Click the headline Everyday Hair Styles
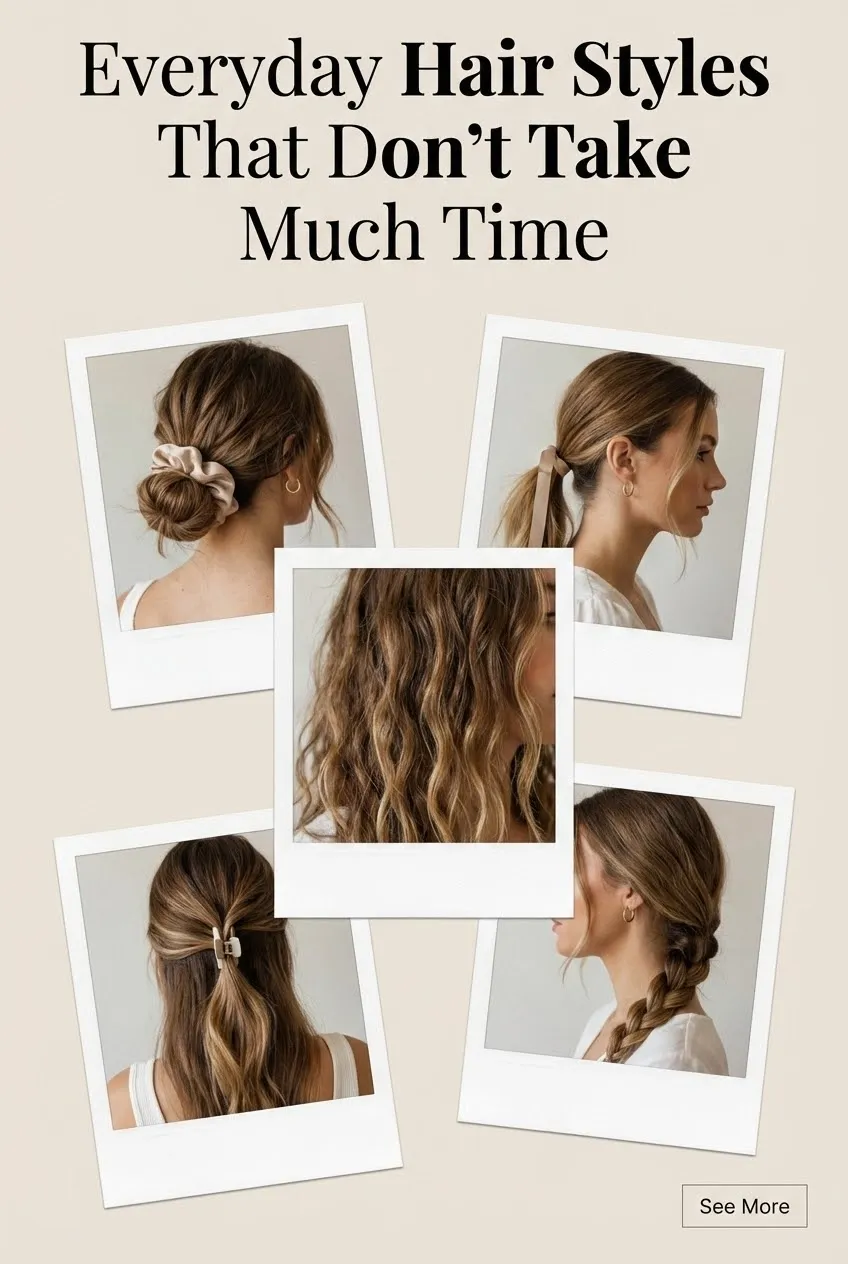848x1264 pixels. click(x=424, y=70)
